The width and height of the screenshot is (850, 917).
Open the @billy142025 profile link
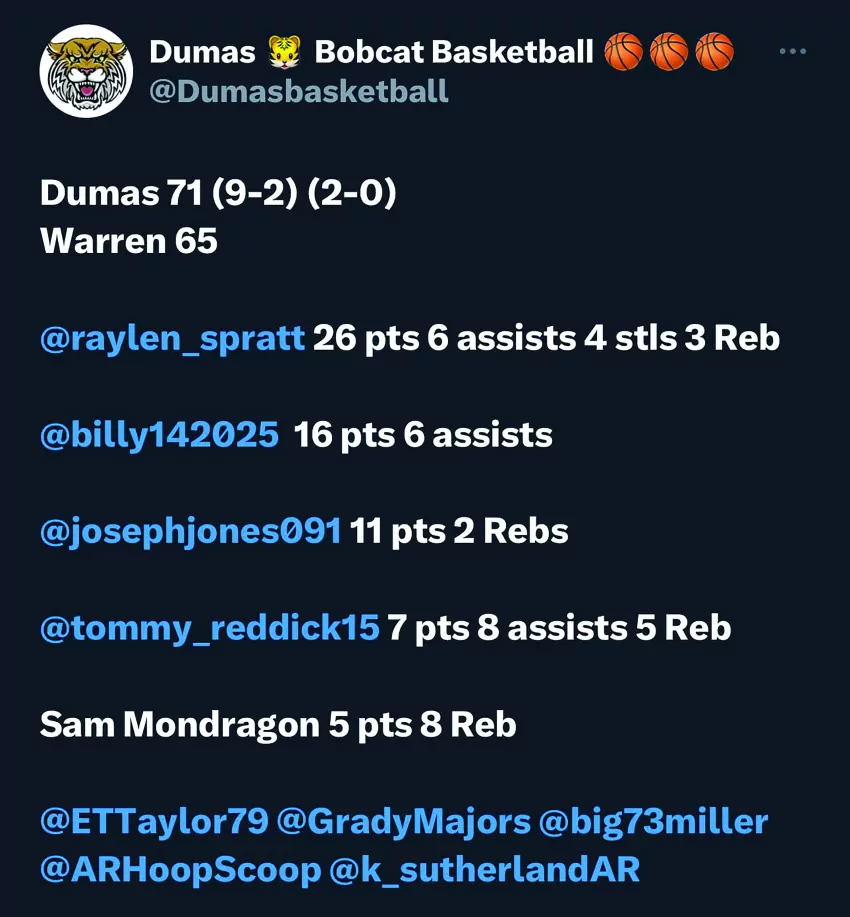coord(159,435)
